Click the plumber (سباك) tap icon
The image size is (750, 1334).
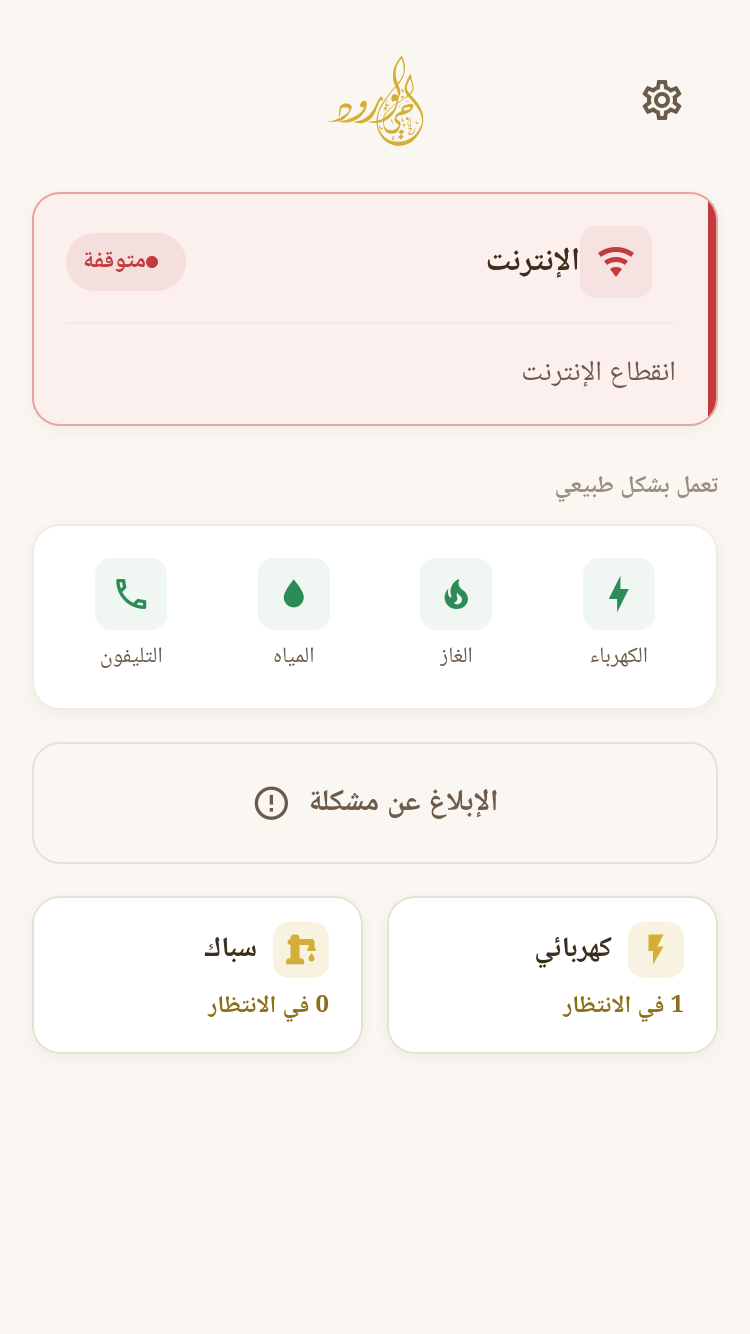[301, 949]
